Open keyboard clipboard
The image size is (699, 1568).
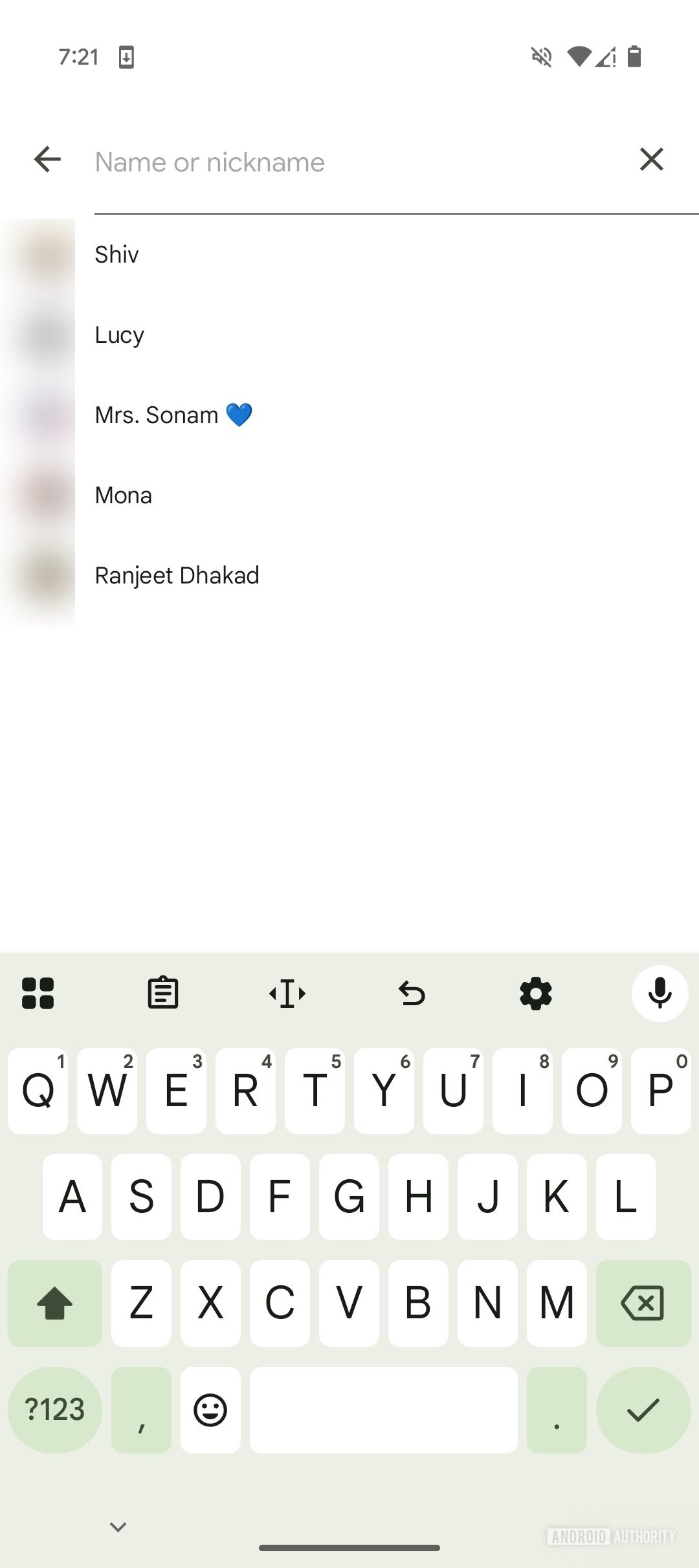[162, 993]
